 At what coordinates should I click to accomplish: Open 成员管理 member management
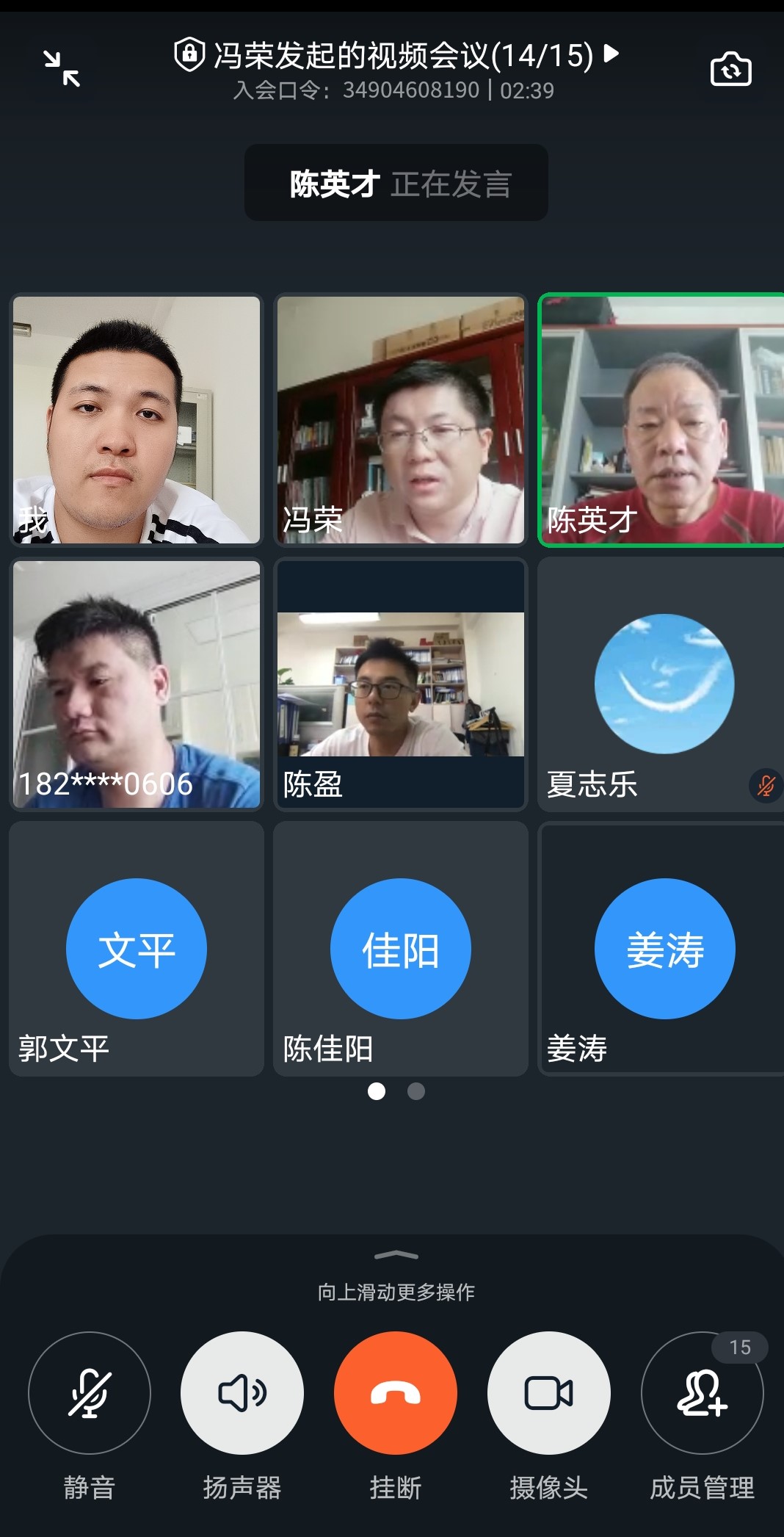pos(702,1392)
